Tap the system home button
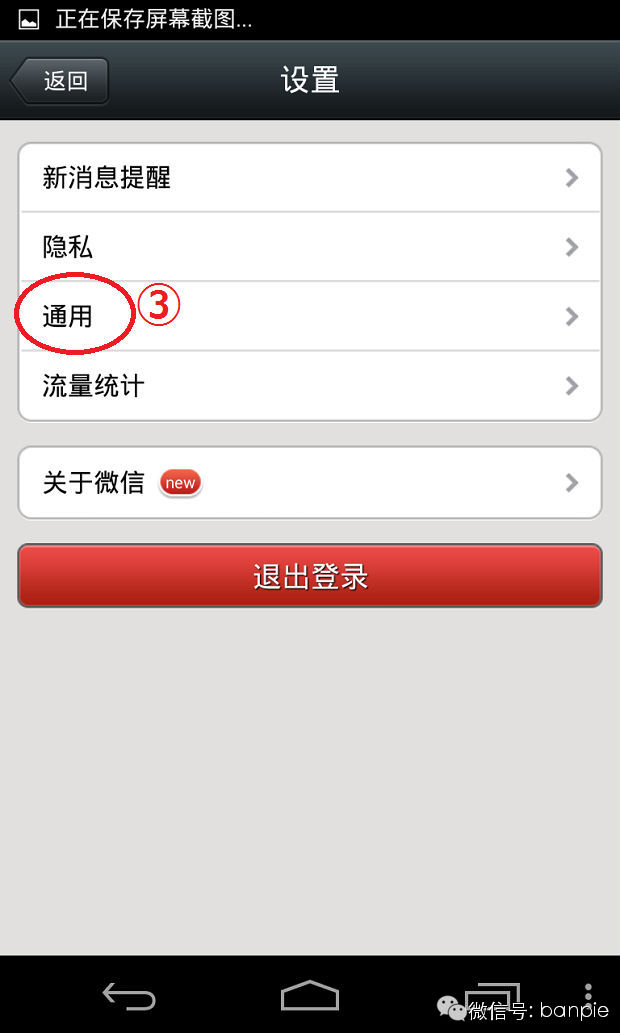 point(310,996)
